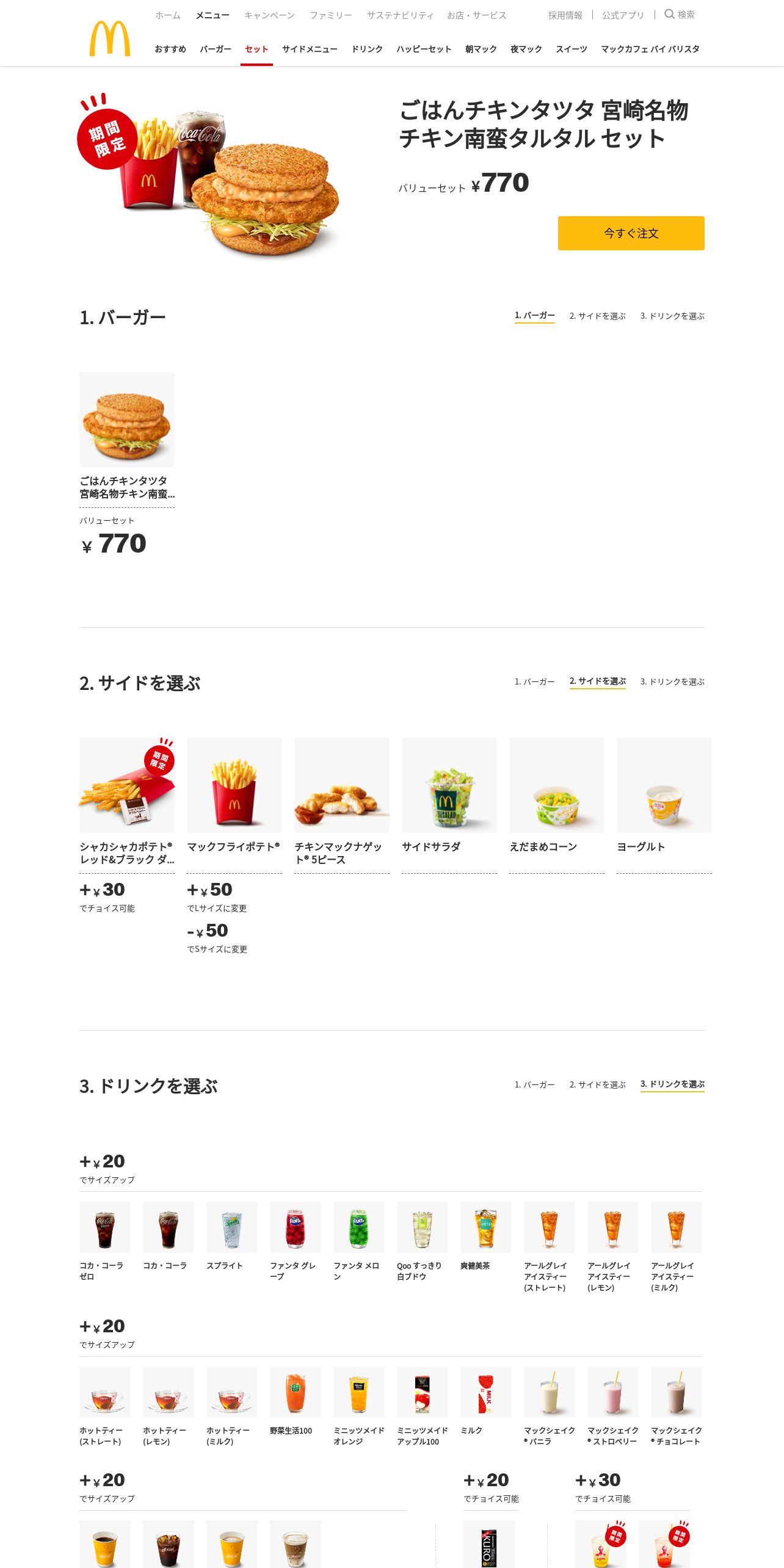Tap the 今すぐ注文 order button
Viewport: 784px width, 1568px height.
point(631,233)
